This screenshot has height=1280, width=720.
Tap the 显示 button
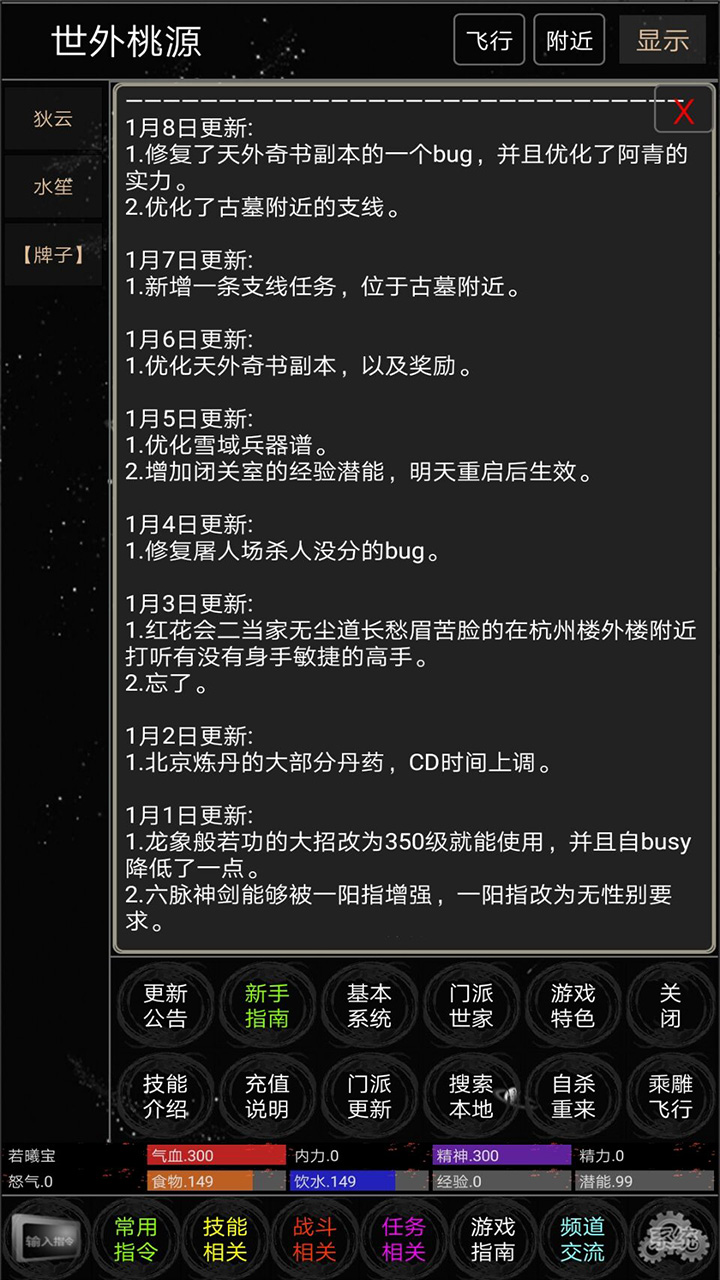(x=662, y=40)
